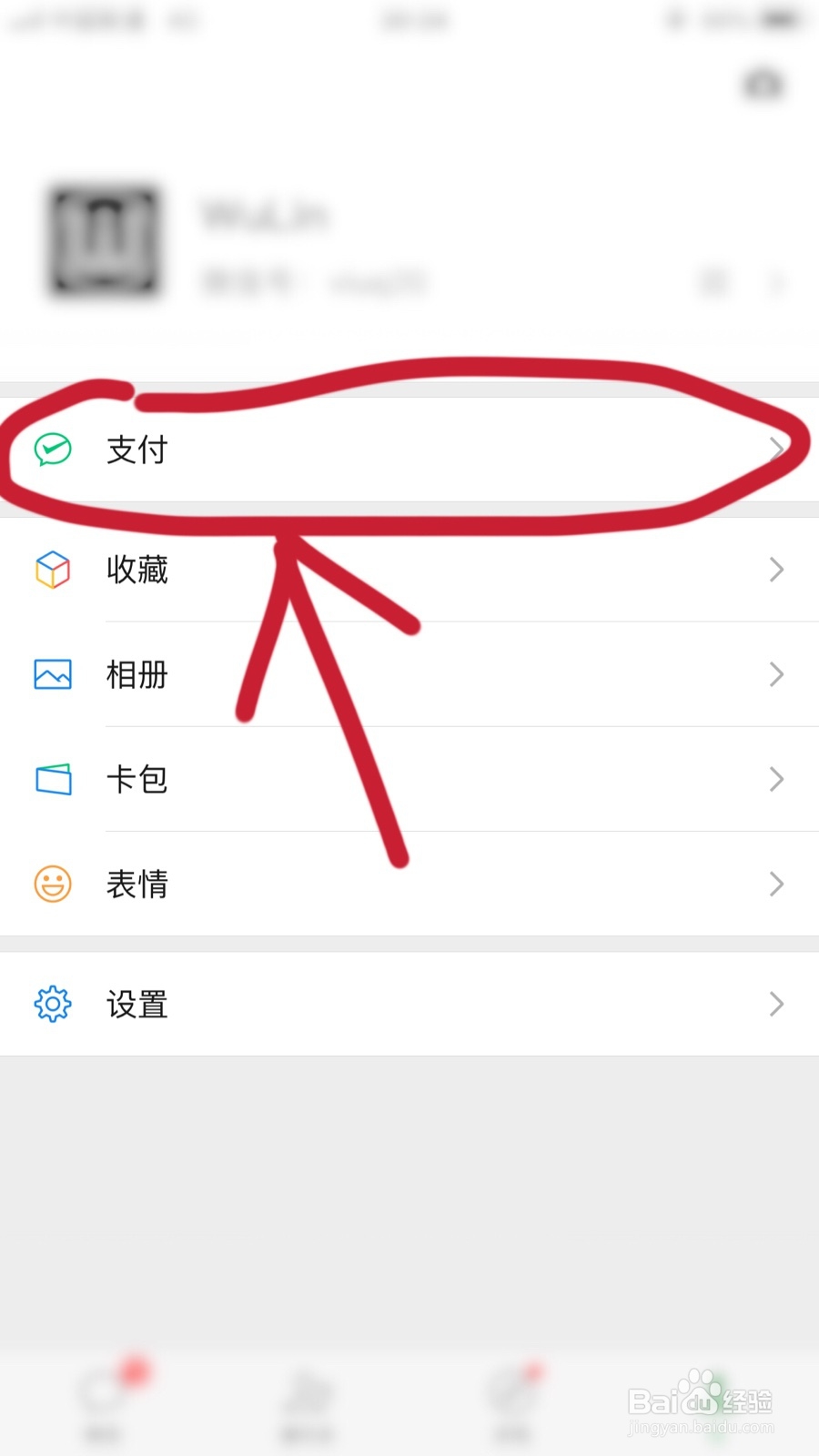
Task: Expand the 支付 row chevron
Action: [x=776, y=450]
